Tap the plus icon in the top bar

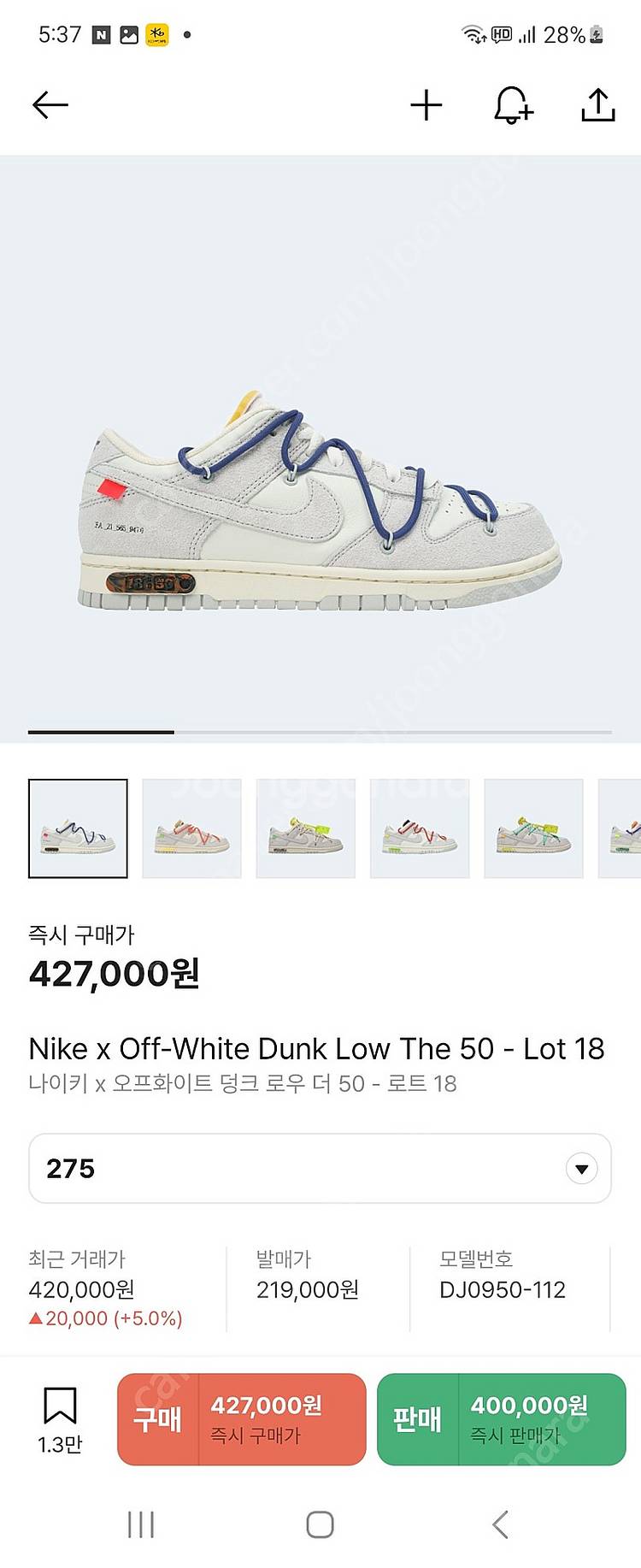pos(426,105)
